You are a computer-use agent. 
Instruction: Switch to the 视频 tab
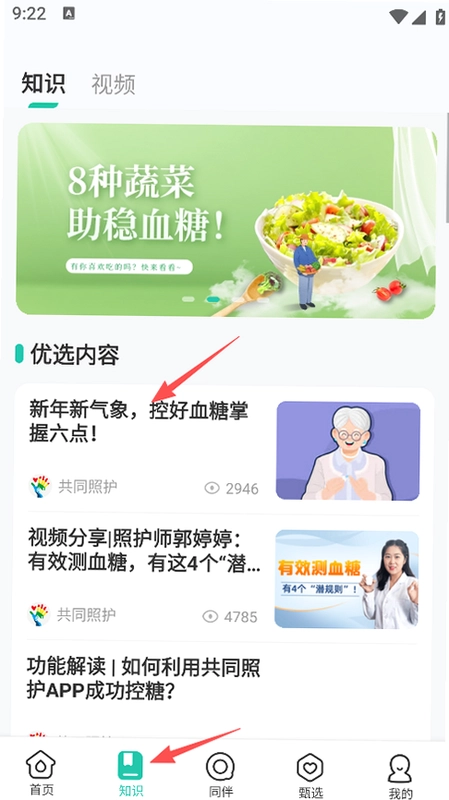pyautogui.click(x=113, y=84)
